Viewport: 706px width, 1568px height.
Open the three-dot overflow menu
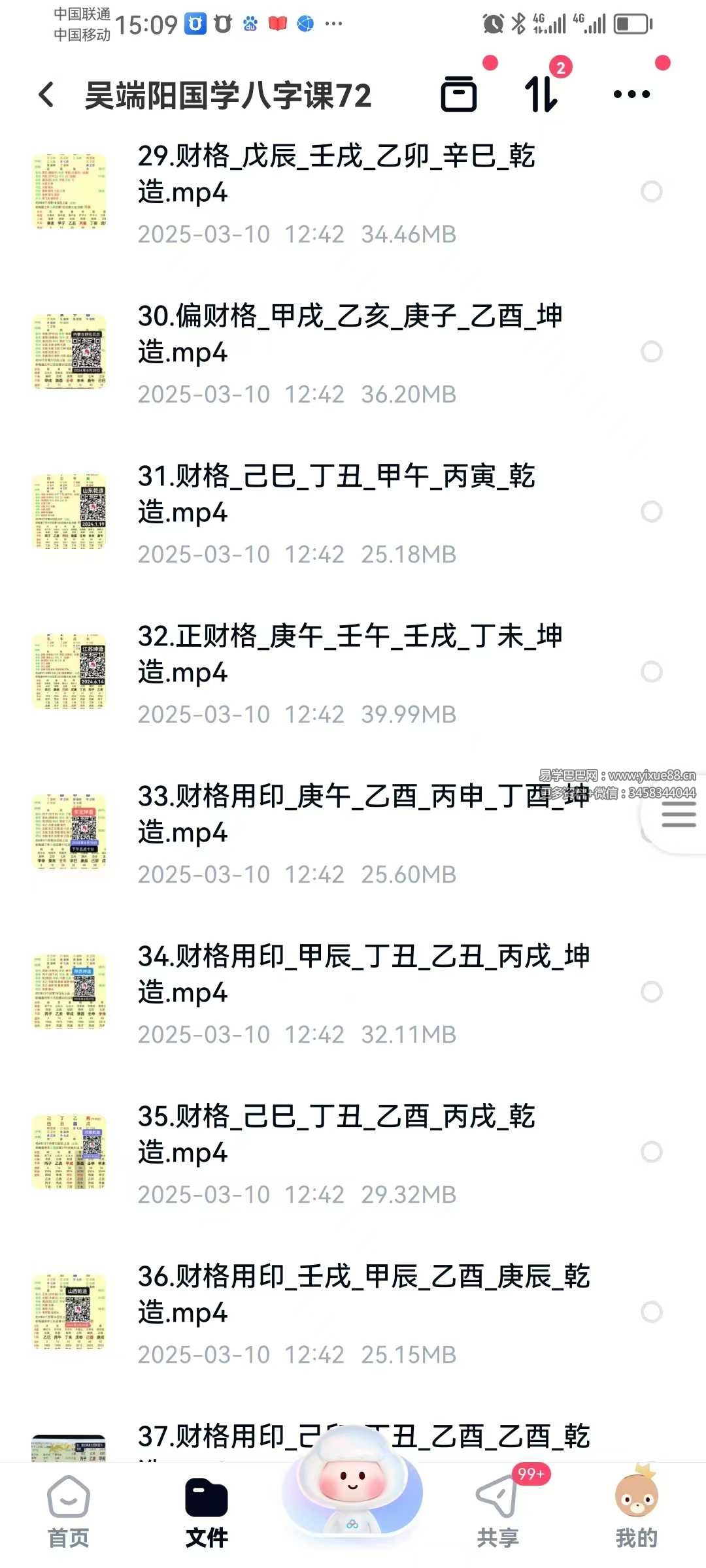631,95
